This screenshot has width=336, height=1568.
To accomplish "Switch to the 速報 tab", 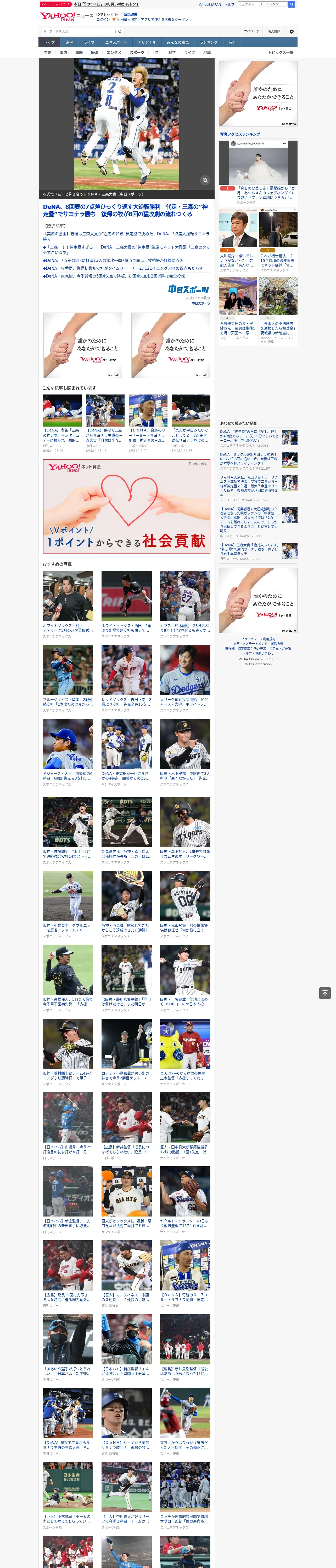I will click(x=69, y=43).
